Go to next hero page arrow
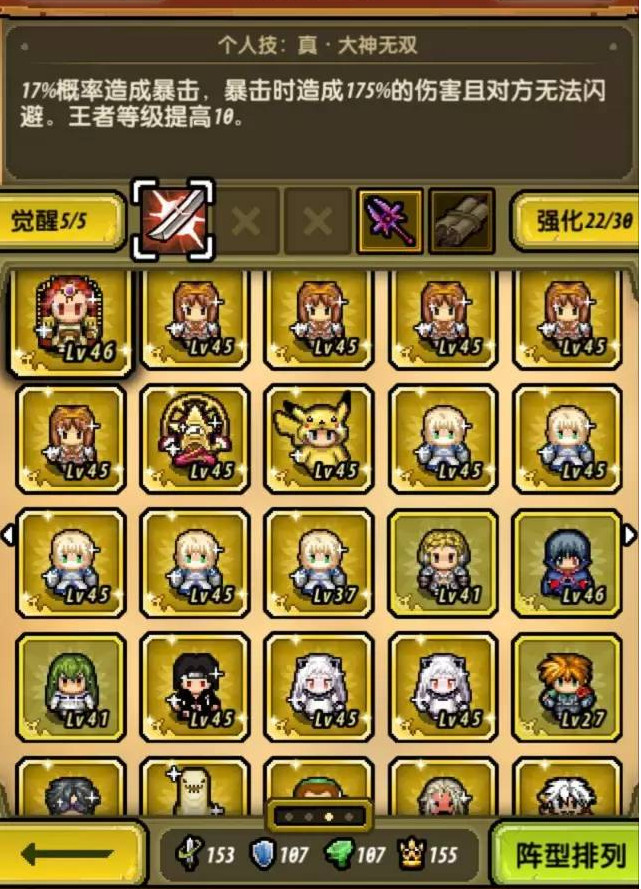 tap(629, 535)
